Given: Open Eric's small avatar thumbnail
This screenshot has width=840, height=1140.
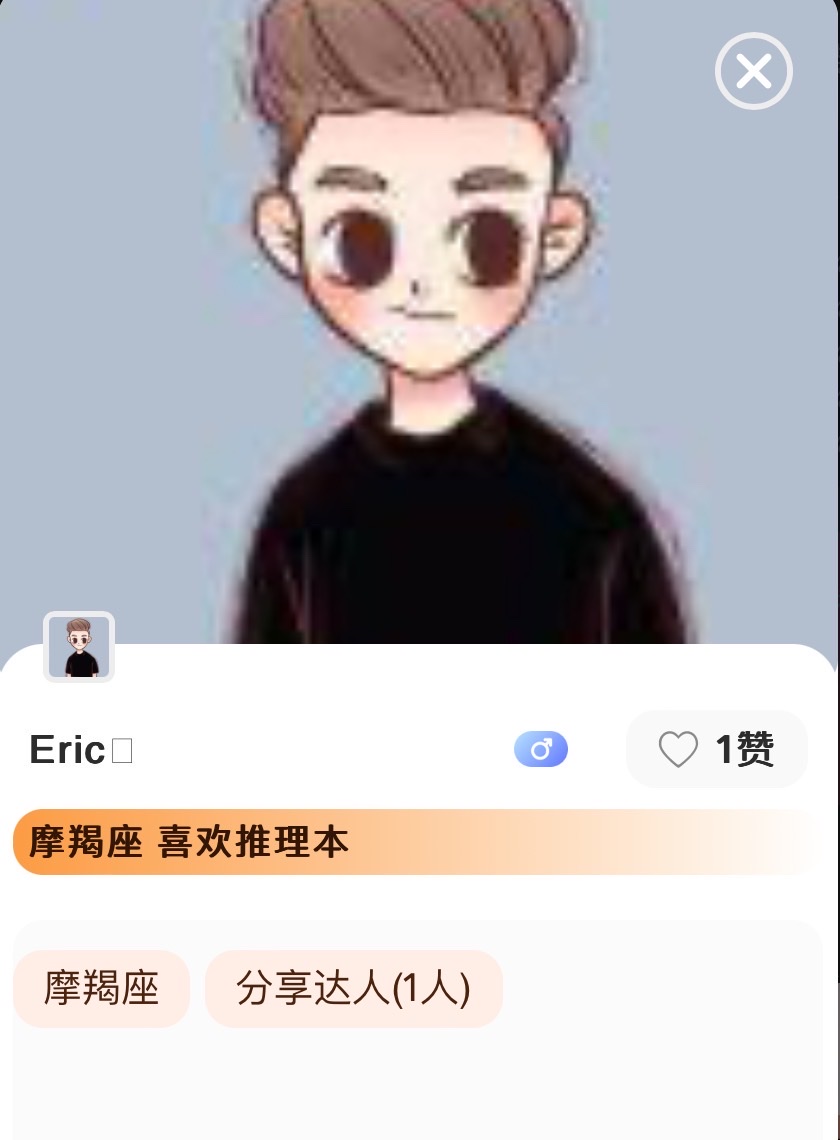Looking at the screenshot, I should pos(79,647).
